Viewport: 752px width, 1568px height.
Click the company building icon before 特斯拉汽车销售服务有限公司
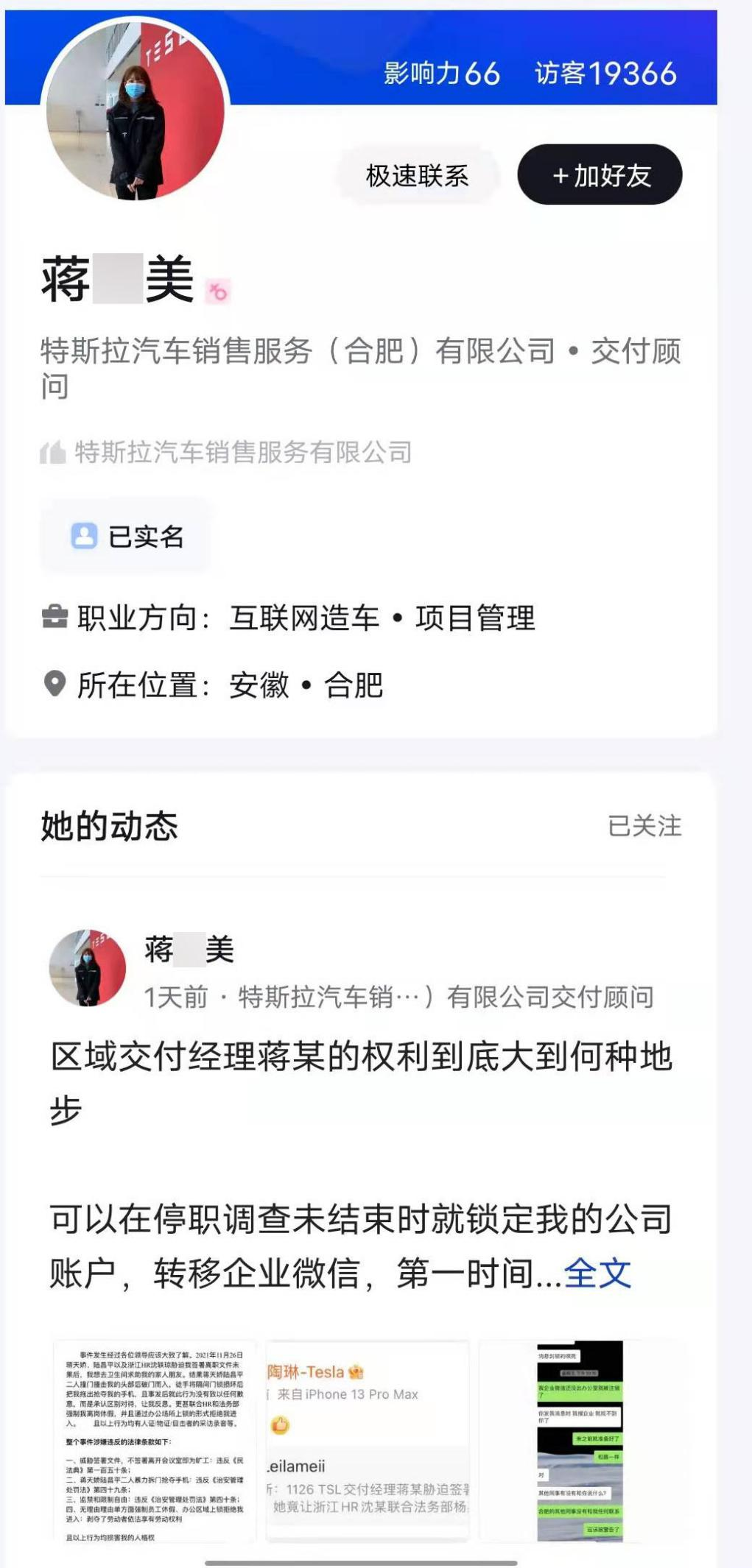pyautogui.click(x=52, y=450)
